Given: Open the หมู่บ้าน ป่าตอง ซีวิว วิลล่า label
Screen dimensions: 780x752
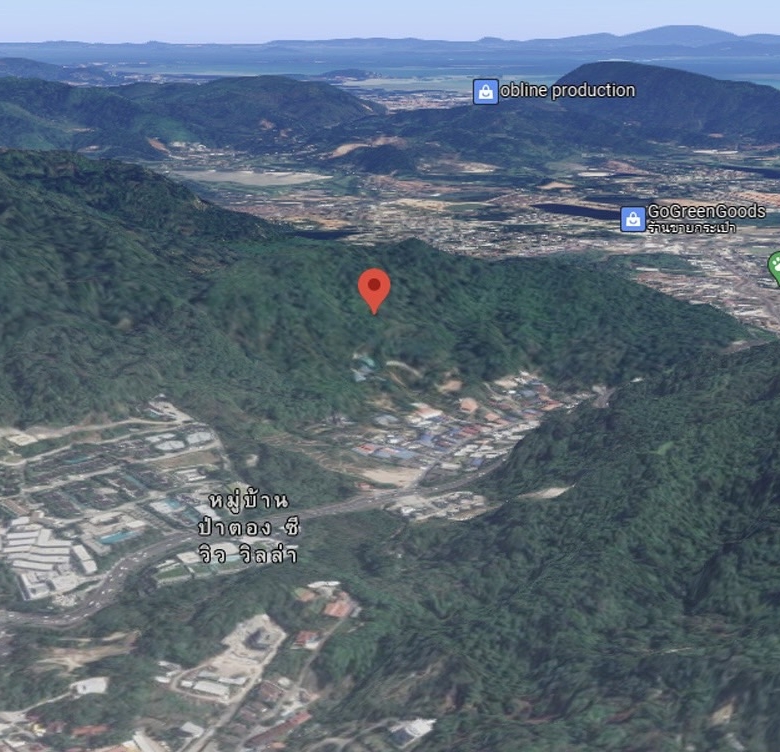Looking at the screenshot, I should click(253, 527).
